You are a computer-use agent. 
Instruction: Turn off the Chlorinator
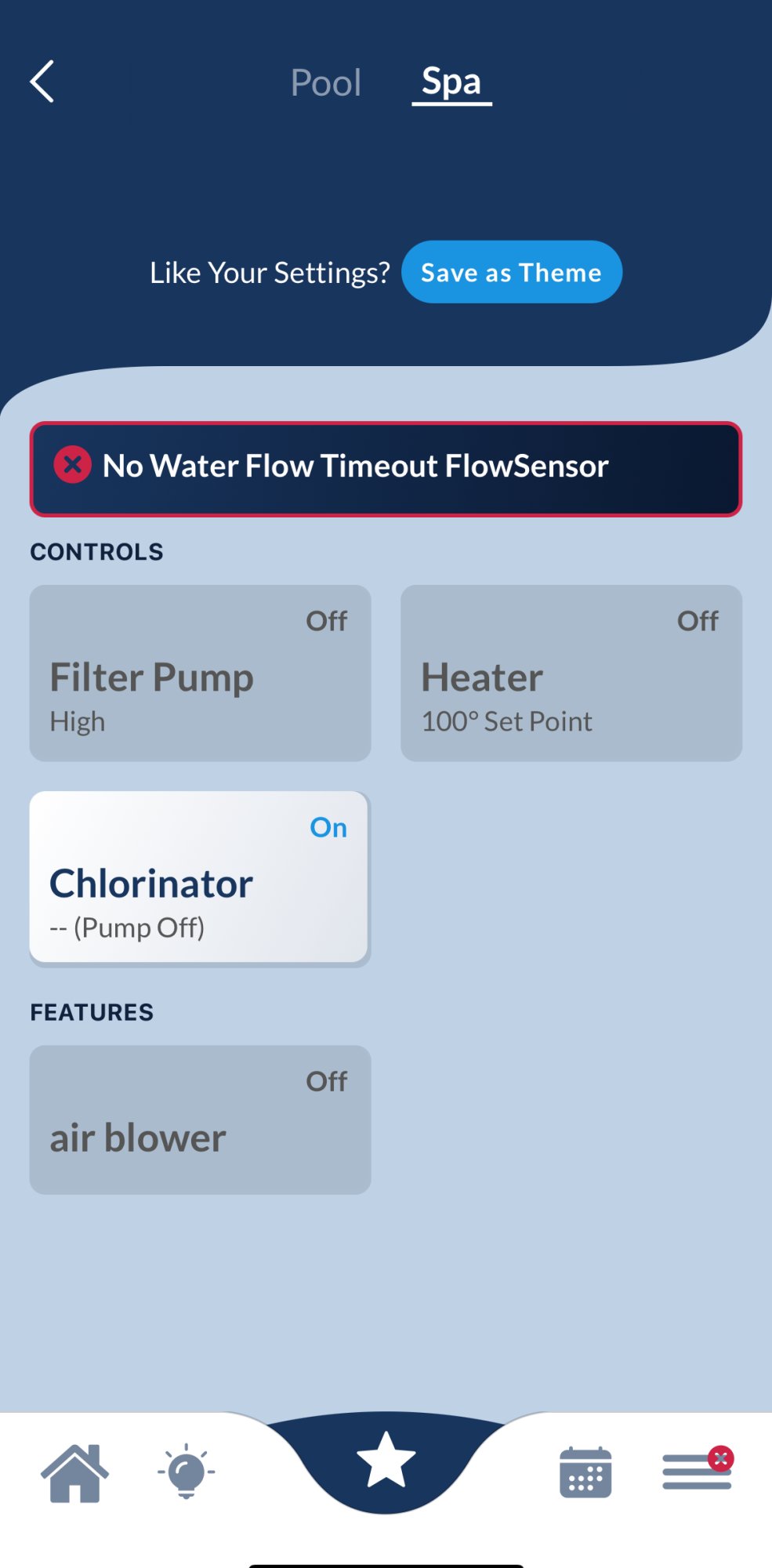(200, 878)
